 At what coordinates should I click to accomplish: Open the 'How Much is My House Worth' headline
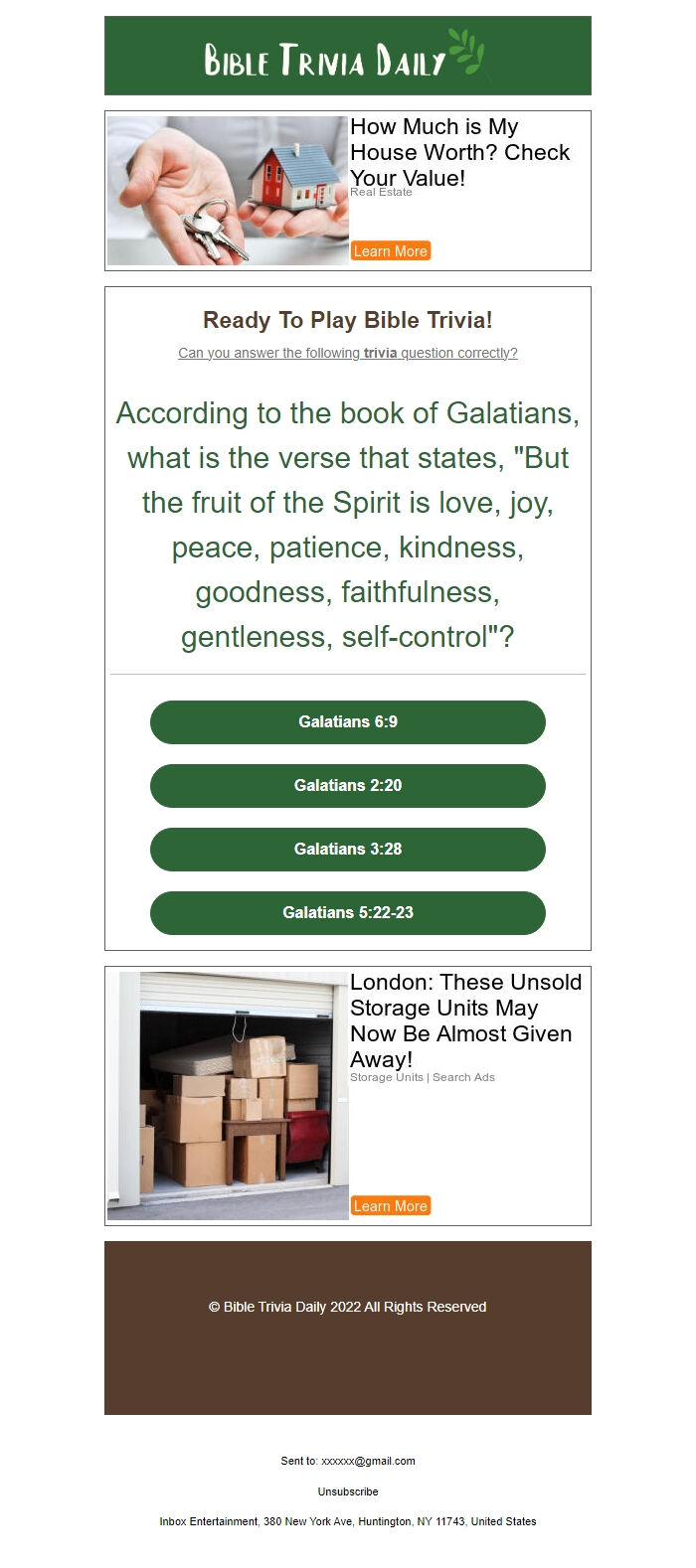(460, 153)
